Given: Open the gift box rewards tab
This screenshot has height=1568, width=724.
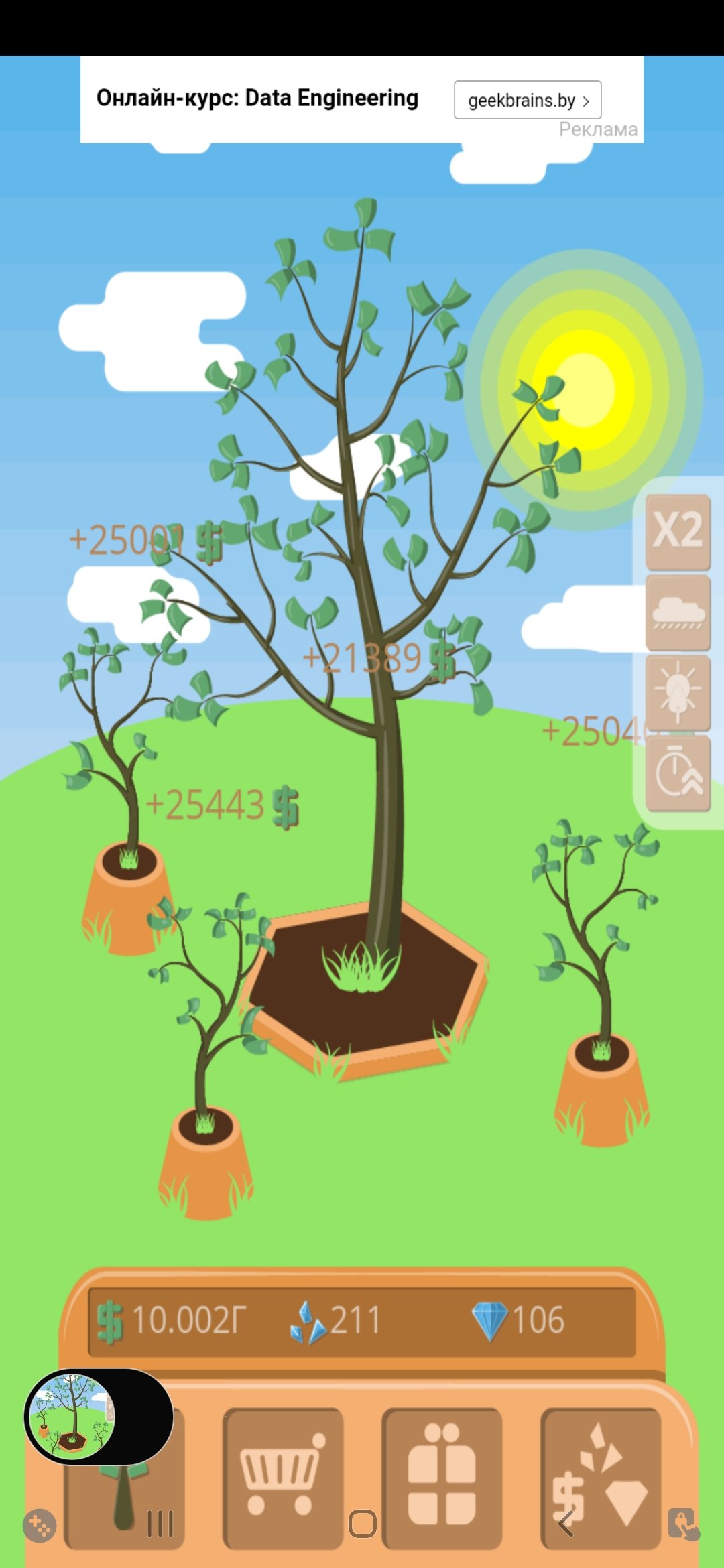Looking at the screenshot, I should tap(442, 1478).
